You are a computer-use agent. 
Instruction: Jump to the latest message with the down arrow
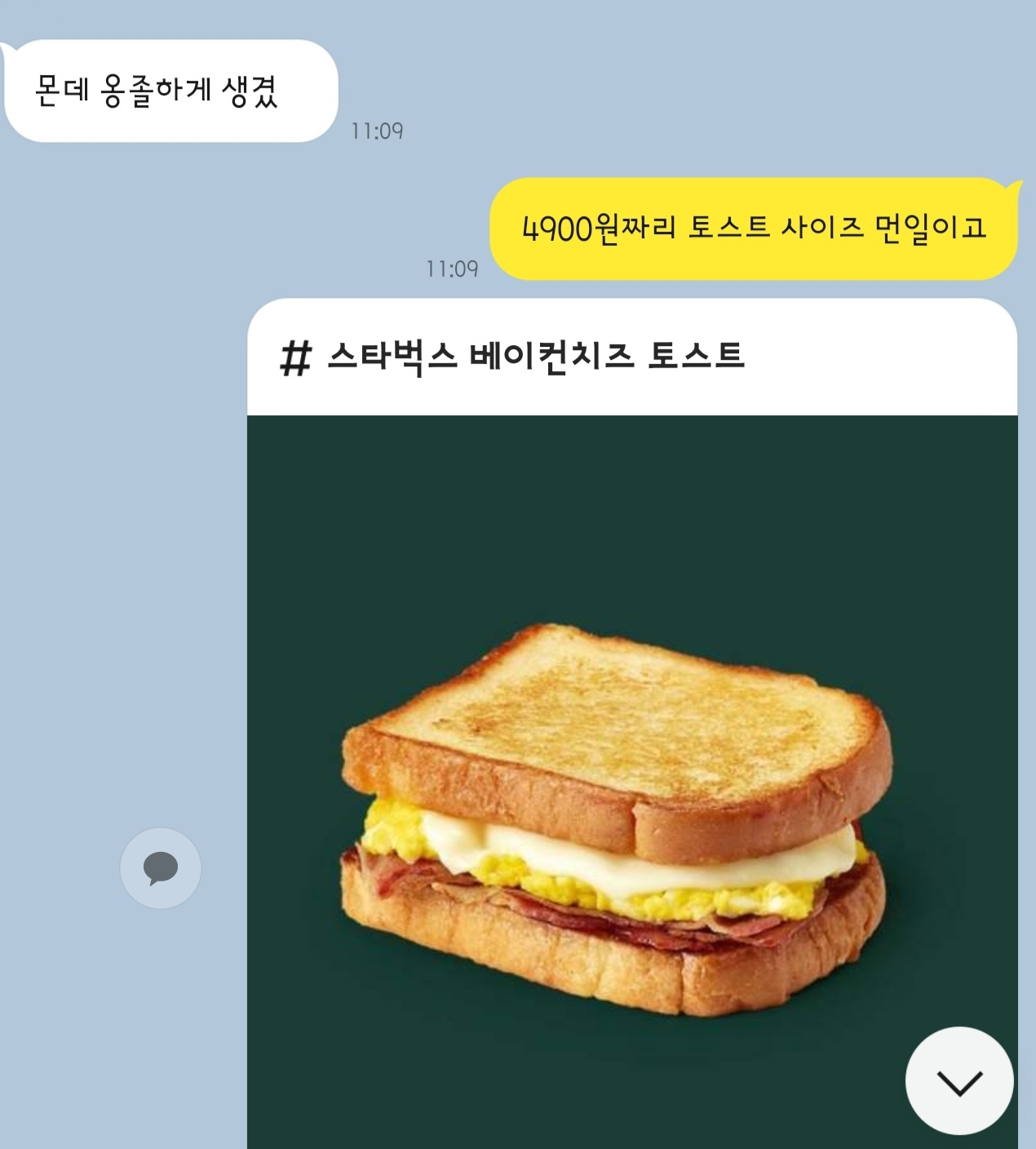pos(959,1081)
